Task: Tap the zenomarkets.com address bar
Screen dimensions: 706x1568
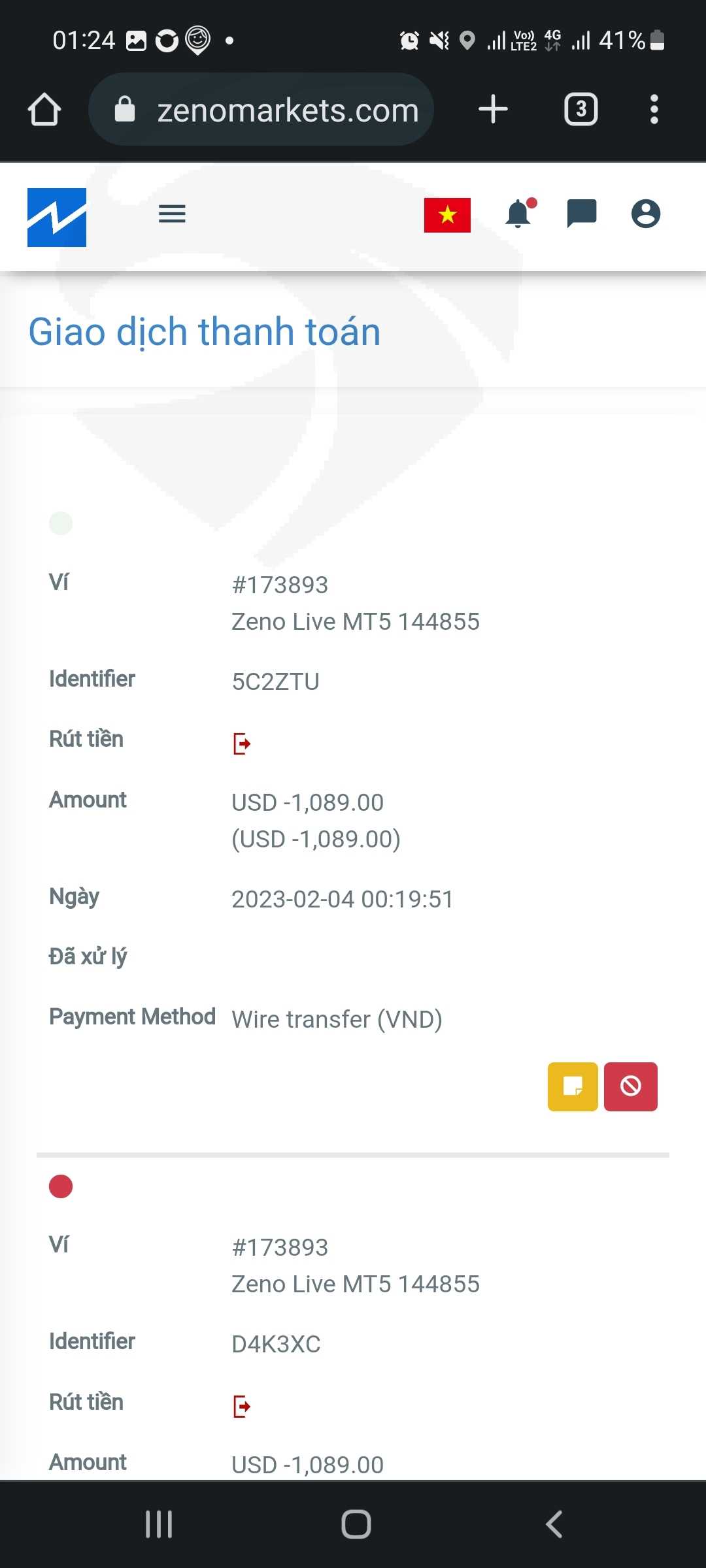Action: pyautogui.click(x=261, y=109)
